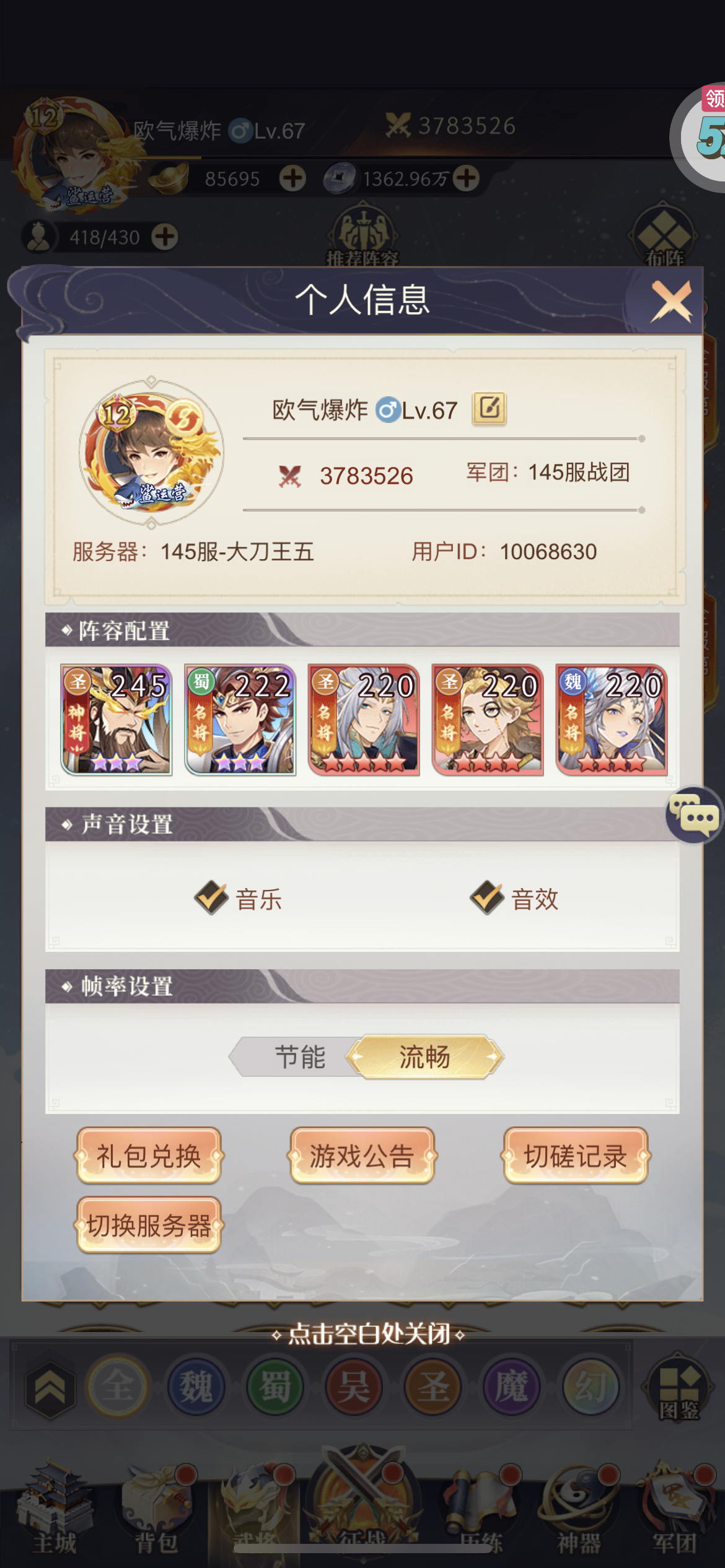
Task: Open the 魏 faction hero card
Action: [x=612, y=720]
